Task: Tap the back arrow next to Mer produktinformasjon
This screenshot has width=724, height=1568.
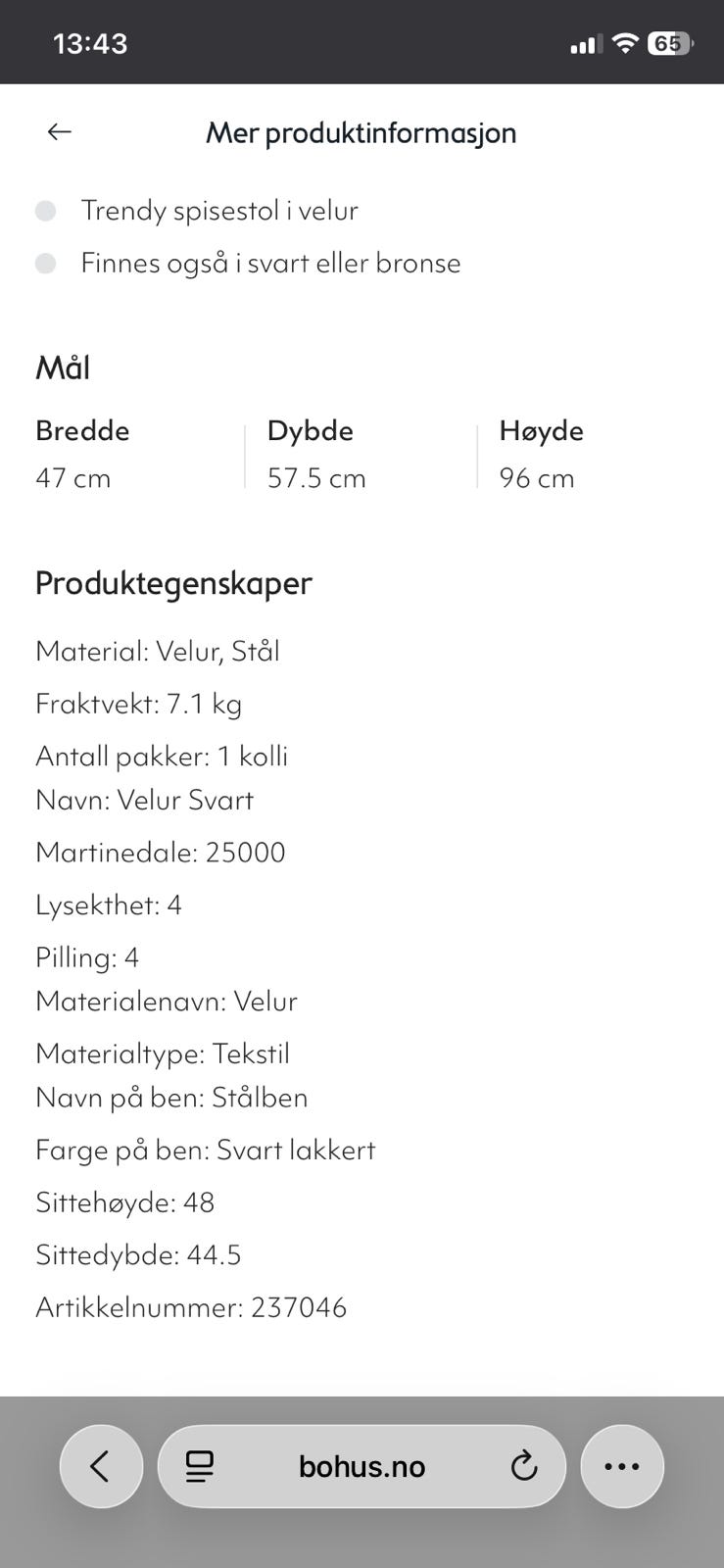Action: (59, 131)
